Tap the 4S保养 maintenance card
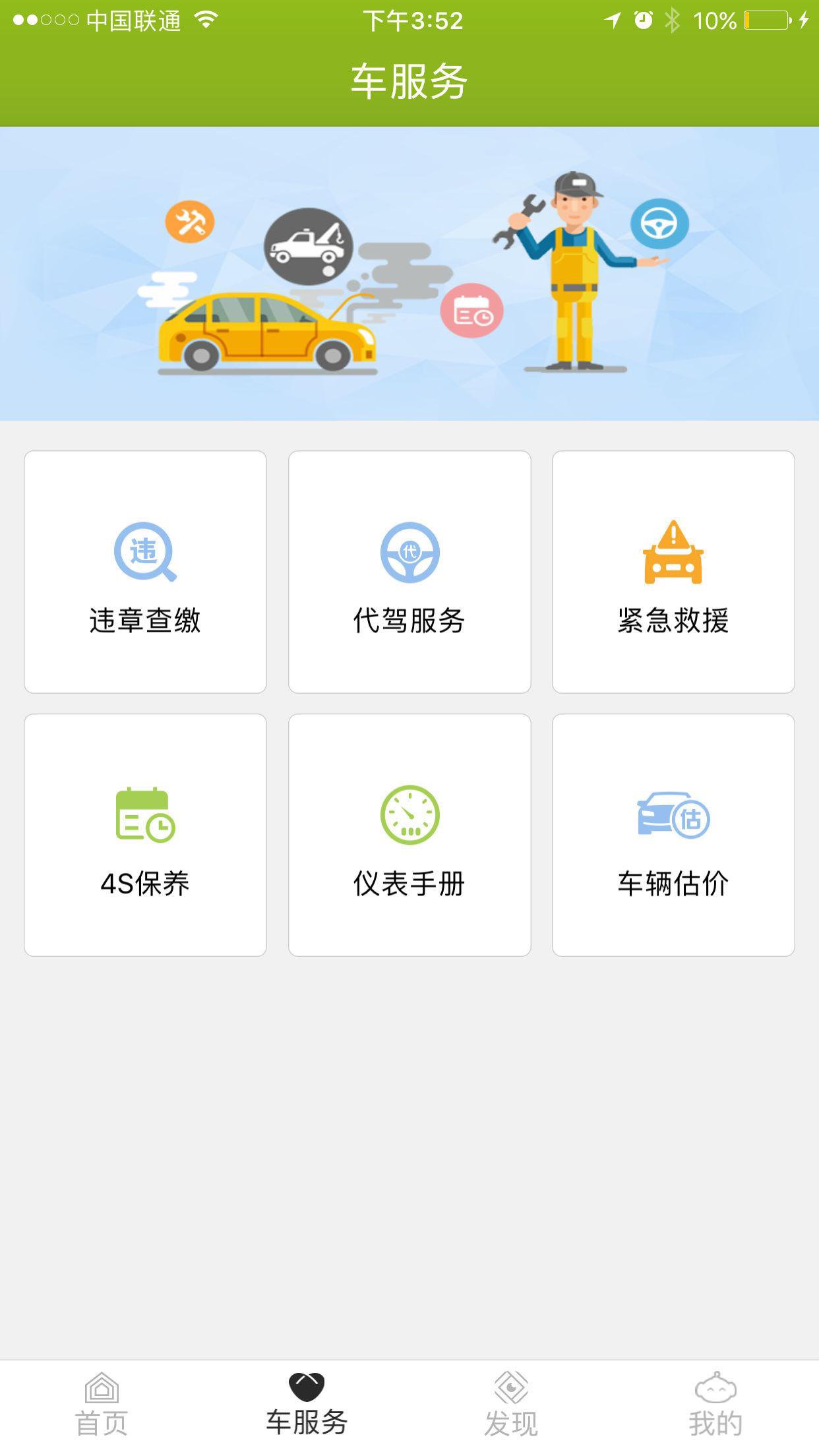819x1456 pixels. coord(145,835)
